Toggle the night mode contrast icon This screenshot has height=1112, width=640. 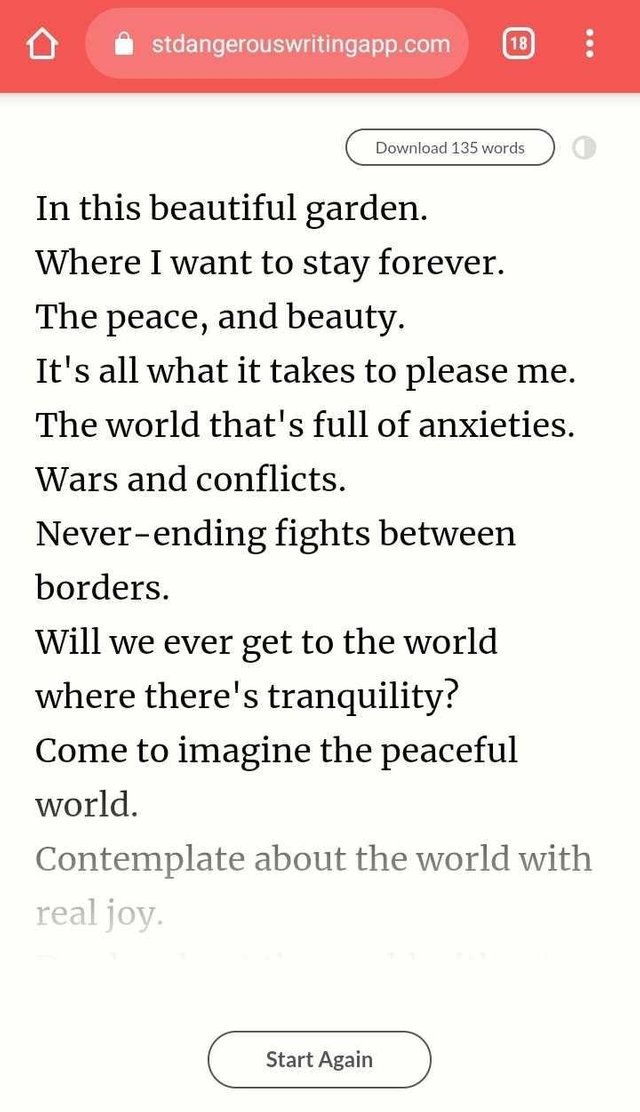584,148
